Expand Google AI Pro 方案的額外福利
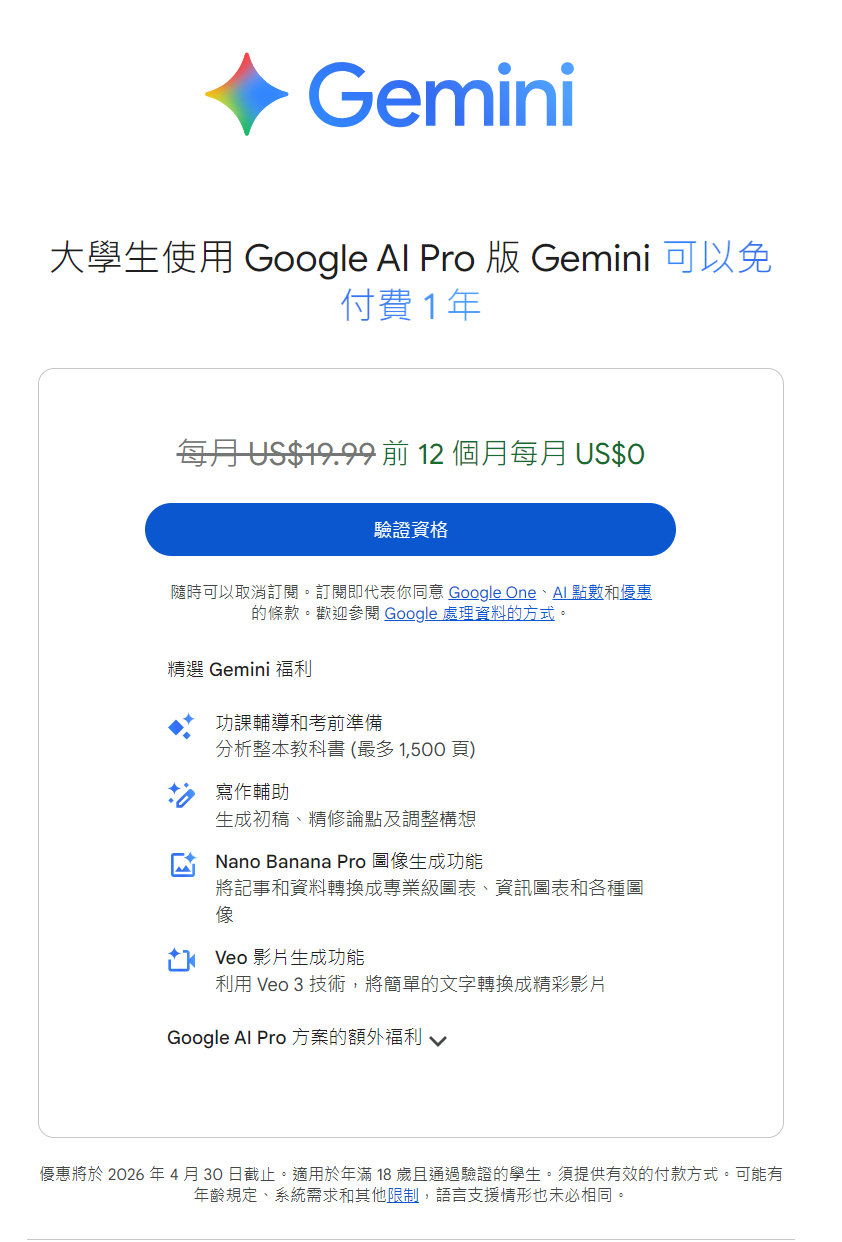842x1242 pixels. click(307, 1038)
